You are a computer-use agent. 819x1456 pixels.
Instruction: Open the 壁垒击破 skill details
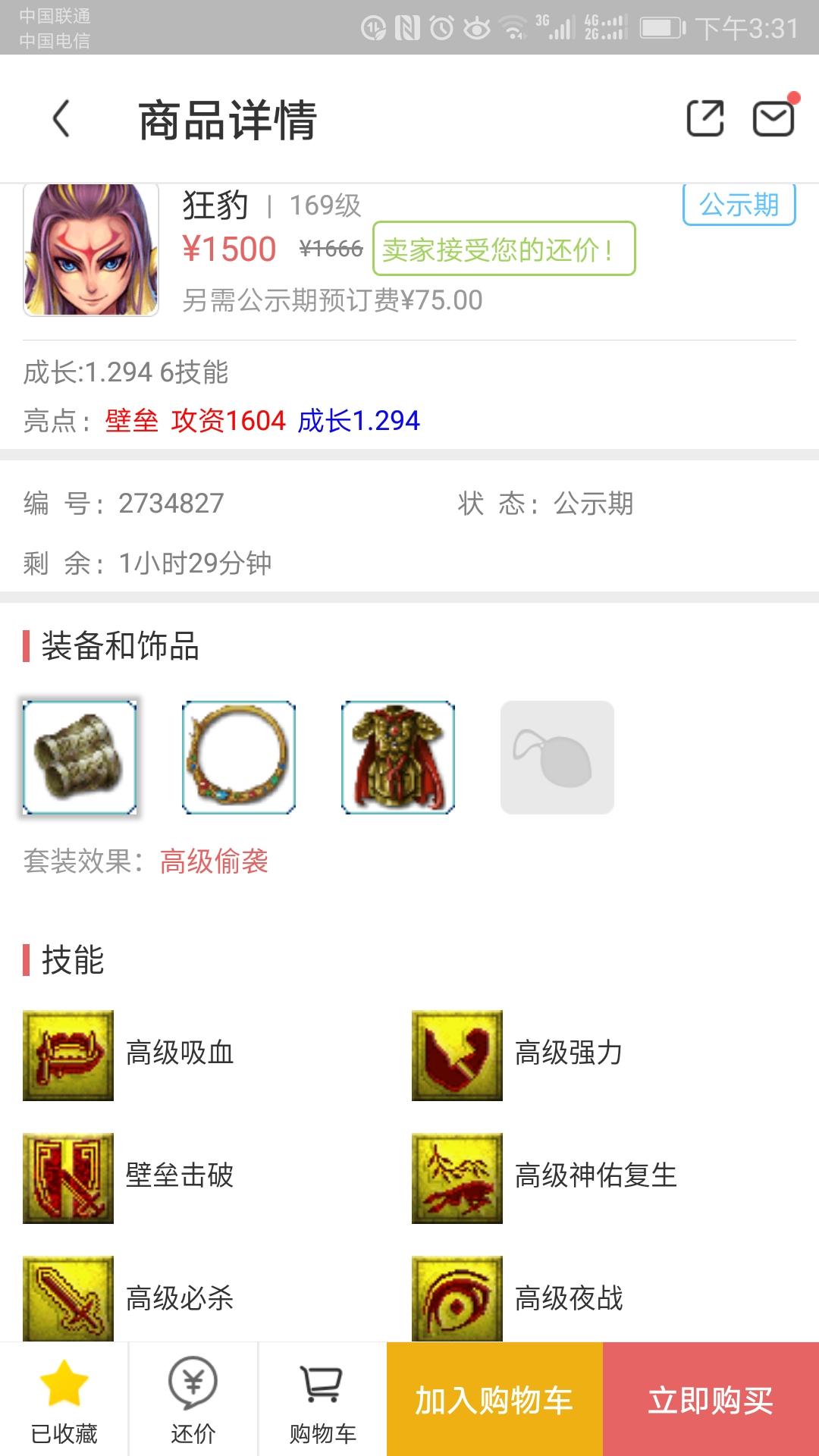point(68,1178)
